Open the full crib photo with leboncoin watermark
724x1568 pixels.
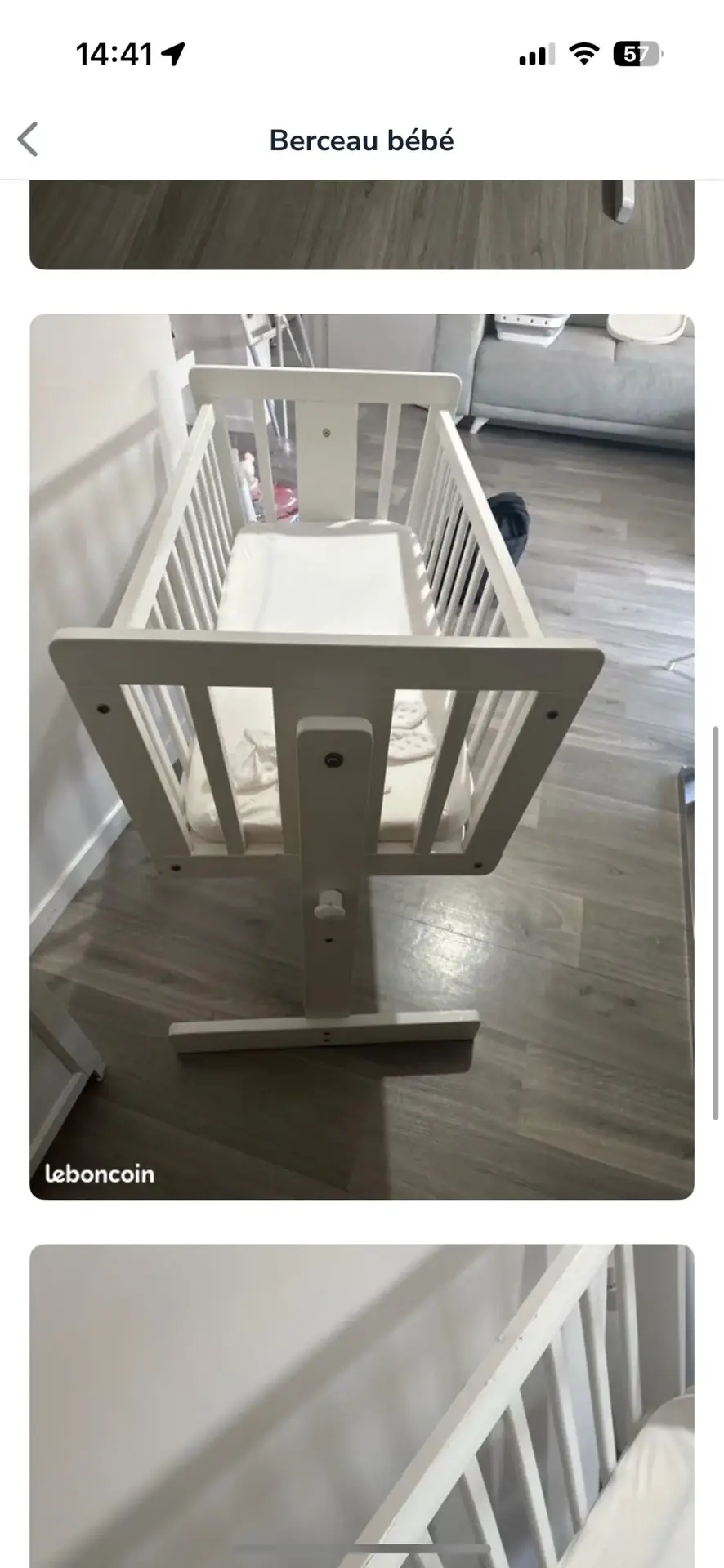pos(361,756)
